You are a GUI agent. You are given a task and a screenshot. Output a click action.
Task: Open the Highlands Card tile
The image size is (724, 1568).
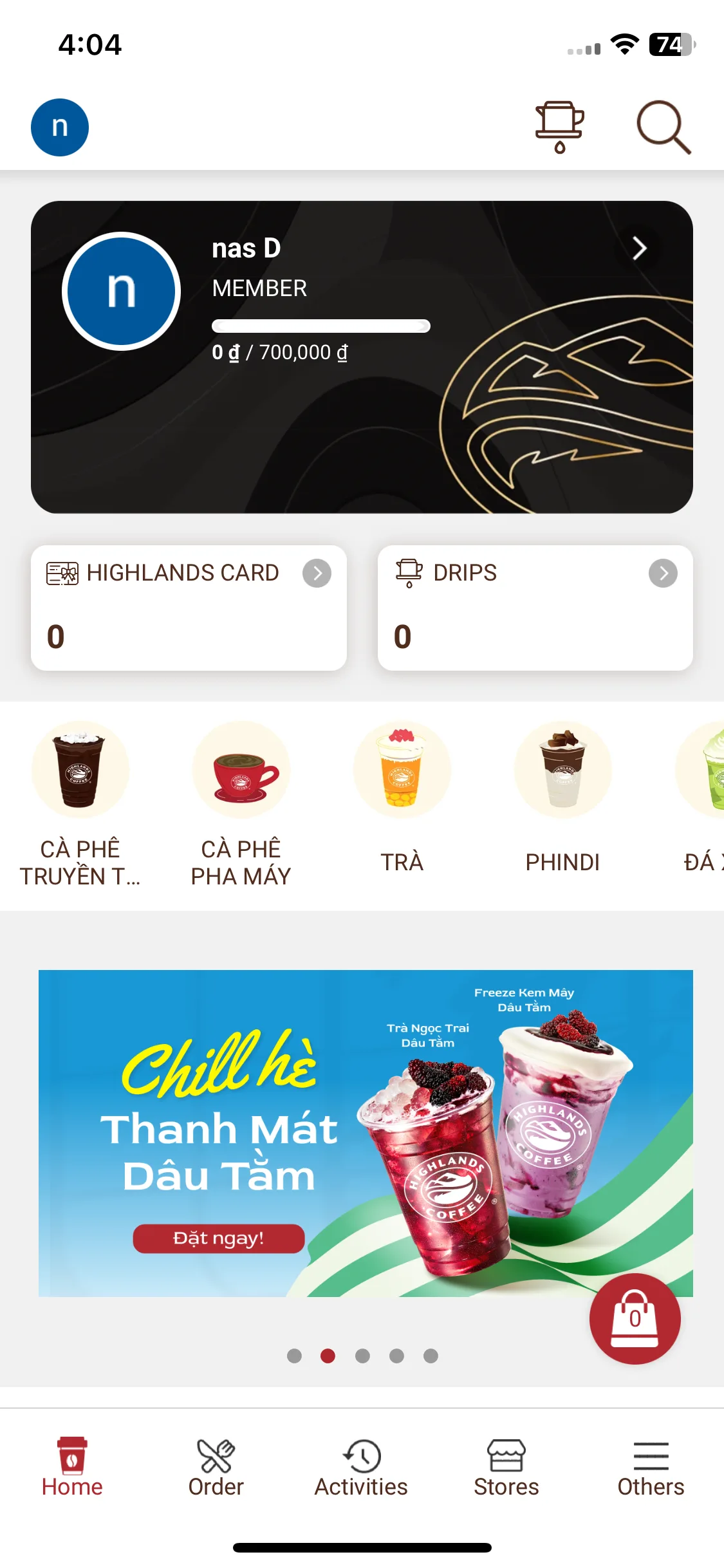tap(189, 607)
